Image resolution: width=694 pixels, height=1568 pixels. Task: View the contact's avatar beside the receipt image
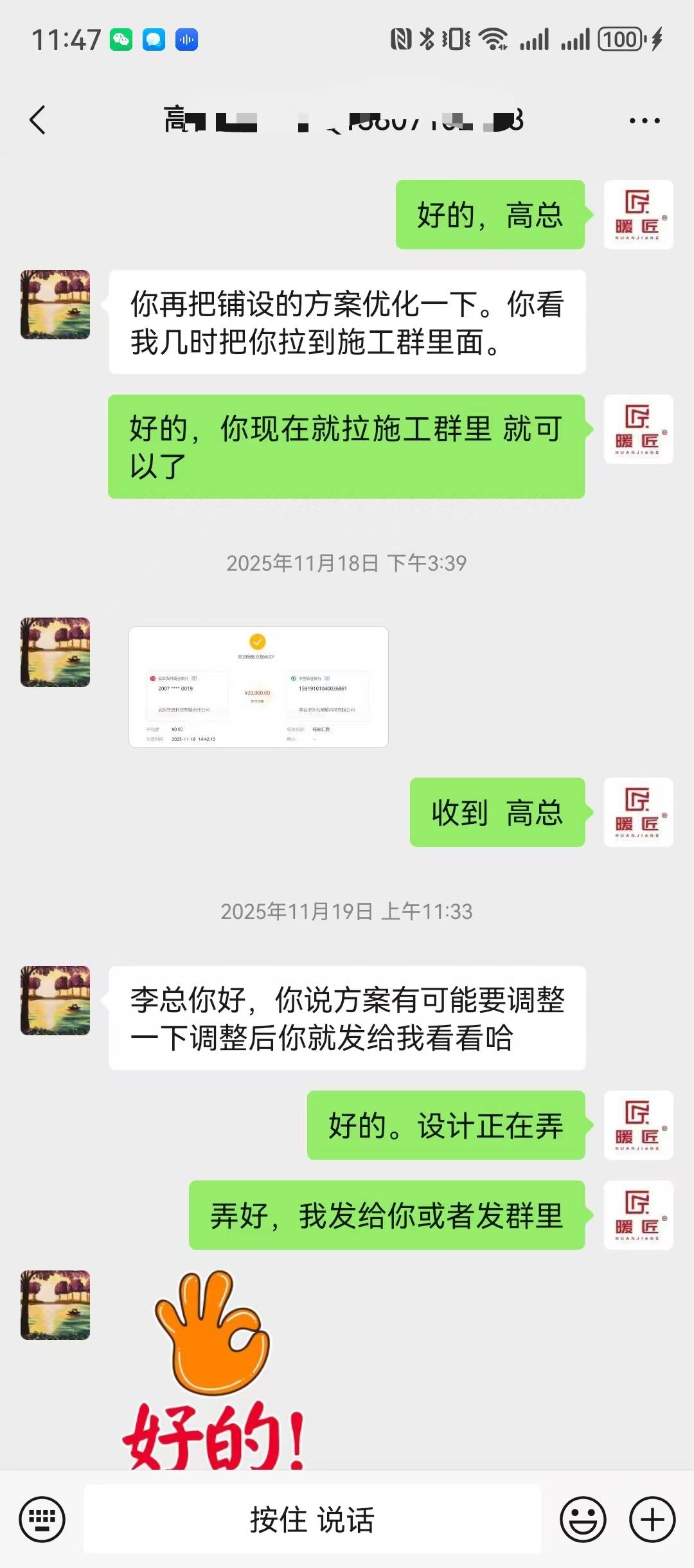55,652
